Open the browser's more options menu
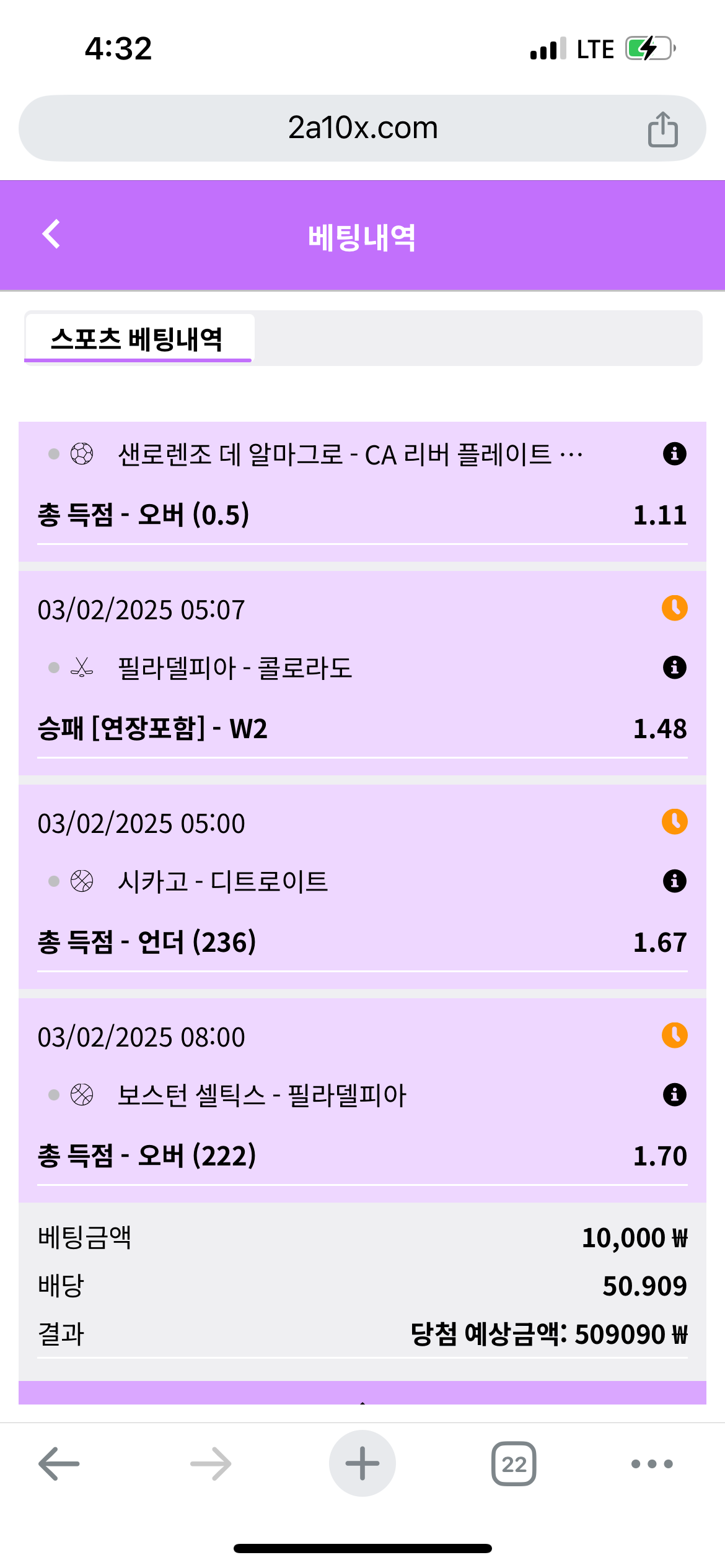The image size is (725, 1568). (652, 1464)
